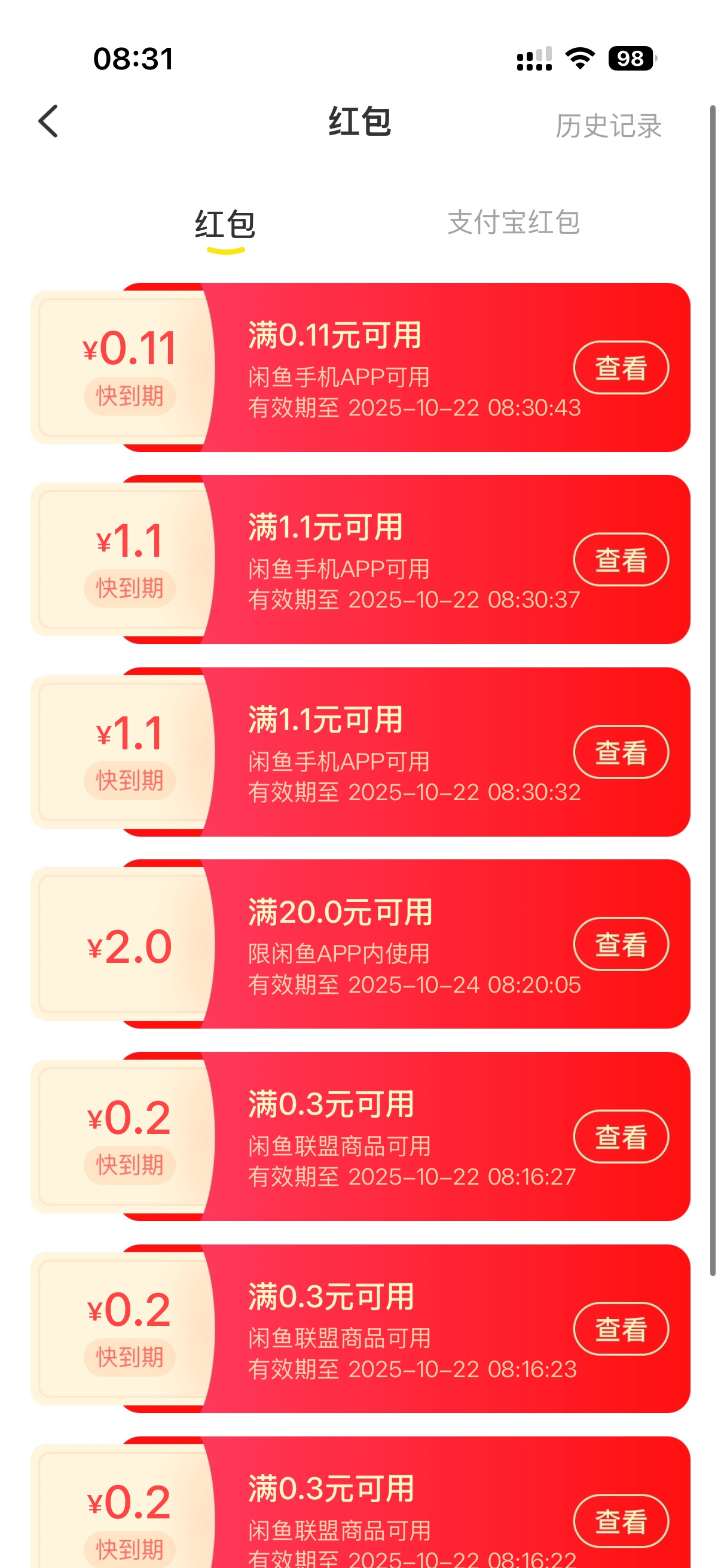View coupon expiring at 08:30:32
721x1568 pixels.
click(x=621, y=752)
